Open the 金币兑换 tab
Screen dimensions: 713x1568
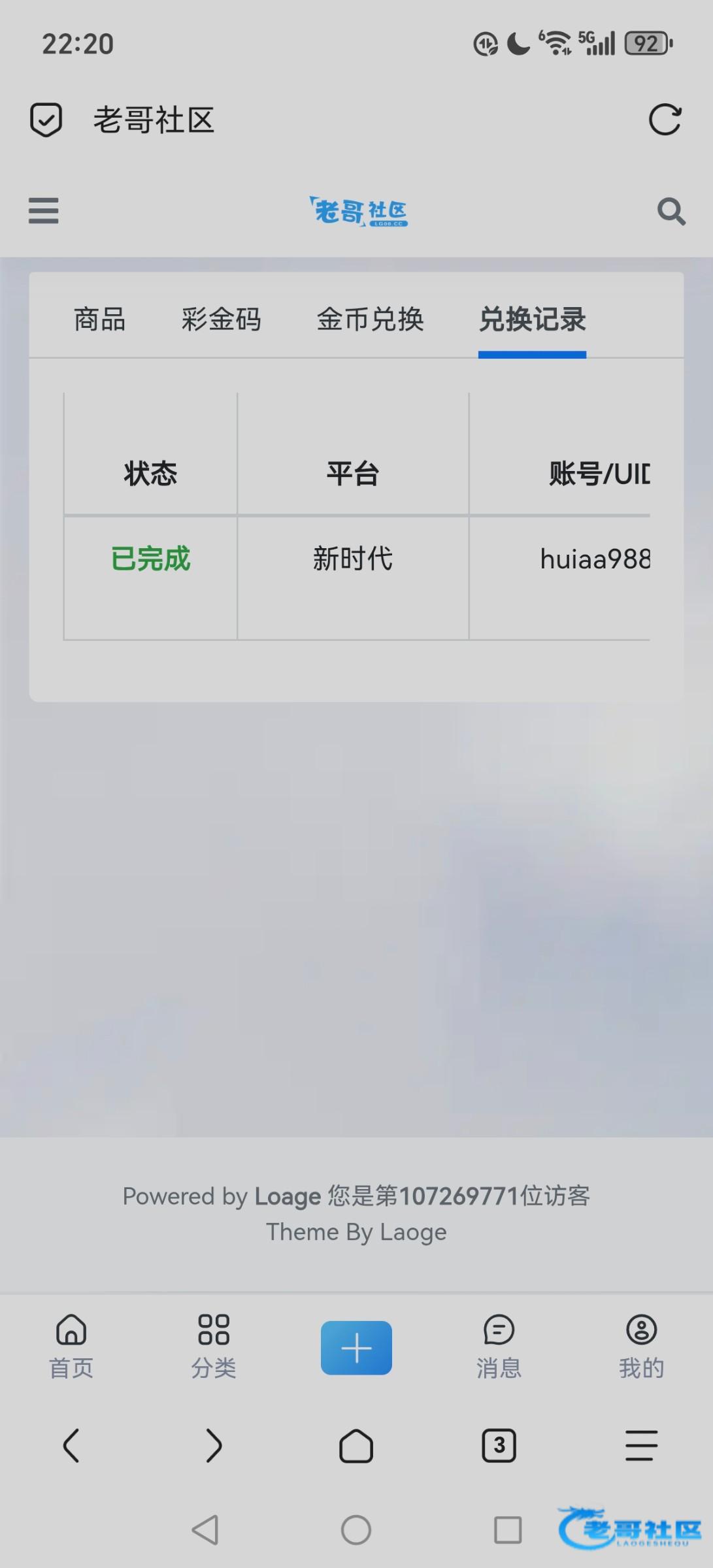pyautogui.click(x=370, y=319)
